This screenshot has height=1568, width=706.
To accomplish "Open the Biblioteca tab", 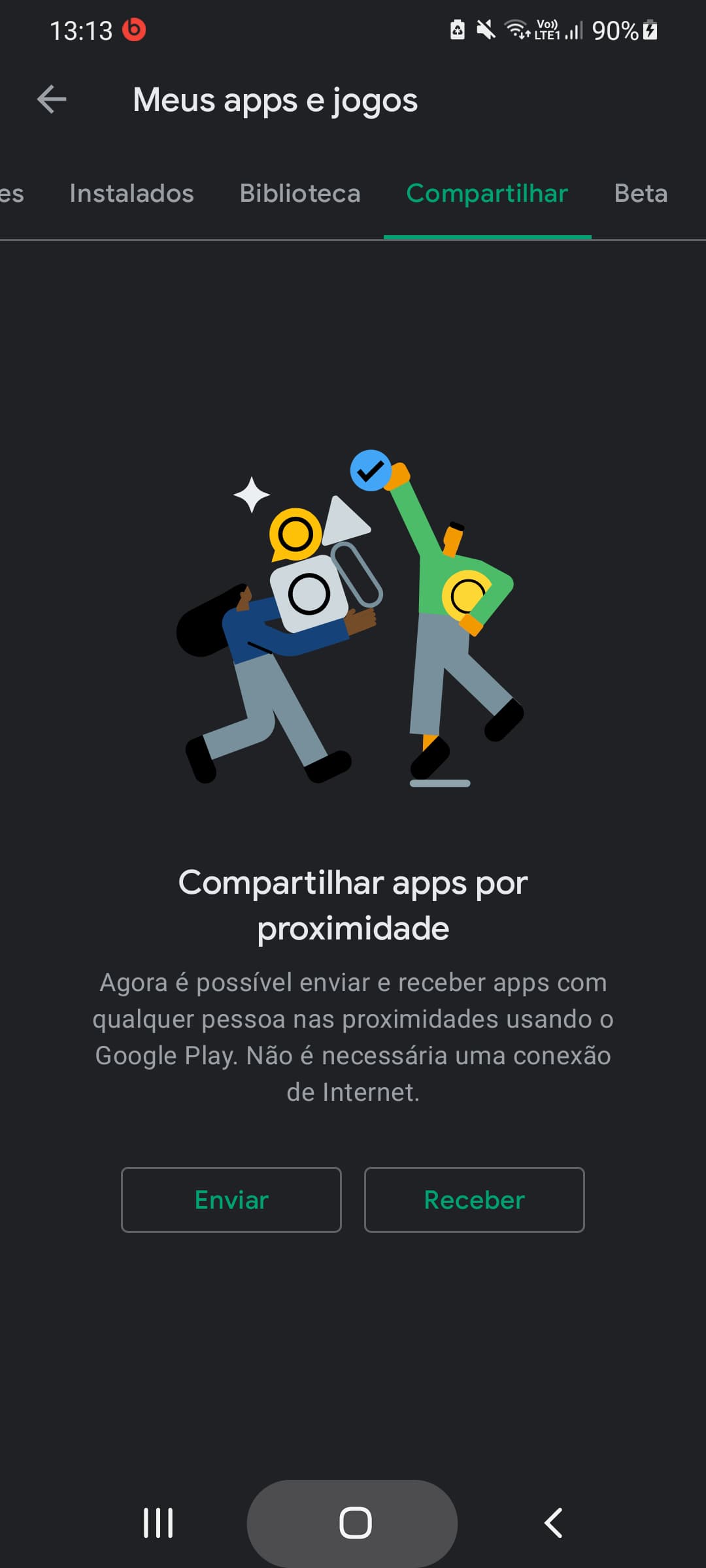I will (300, 193).
